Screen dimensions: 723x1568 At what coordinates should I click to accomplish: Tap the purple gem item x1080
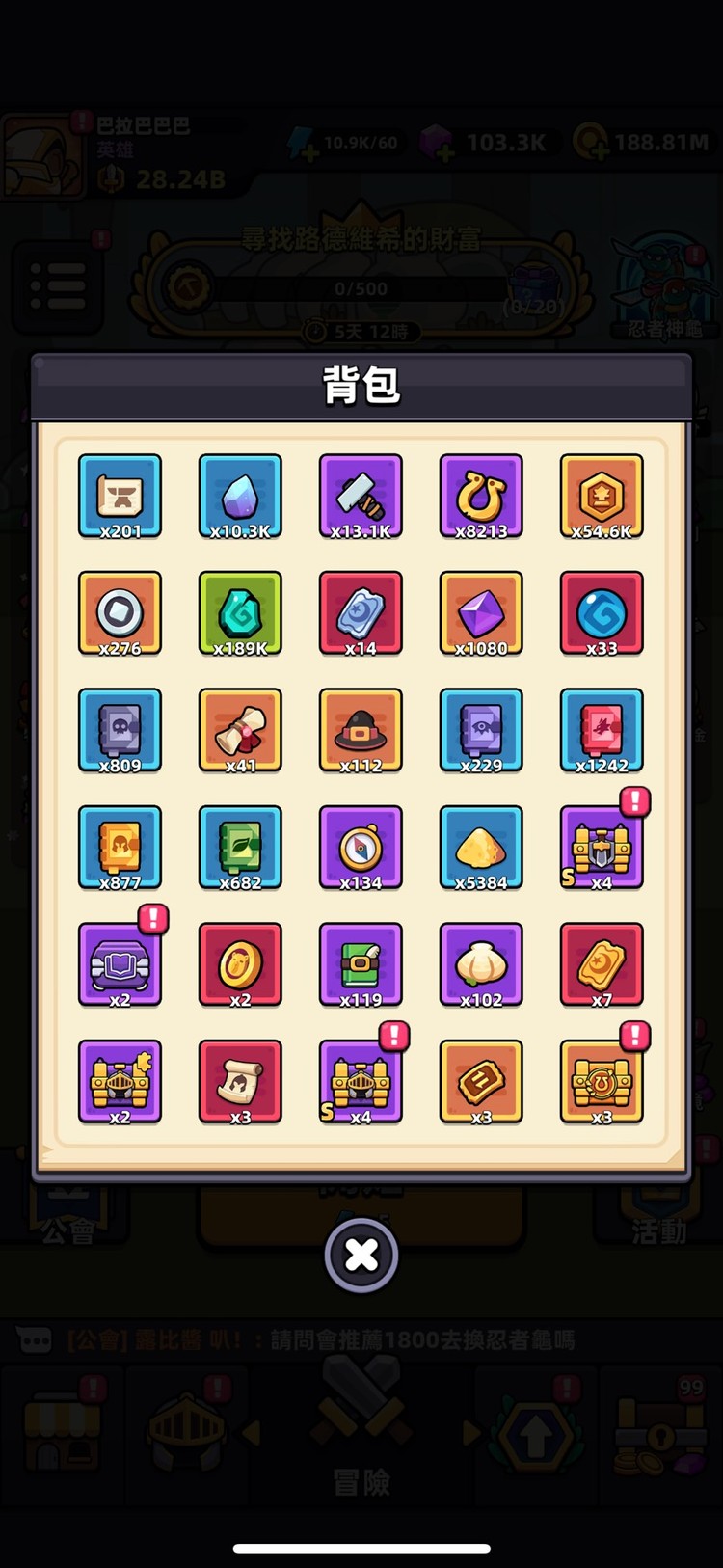481,613
